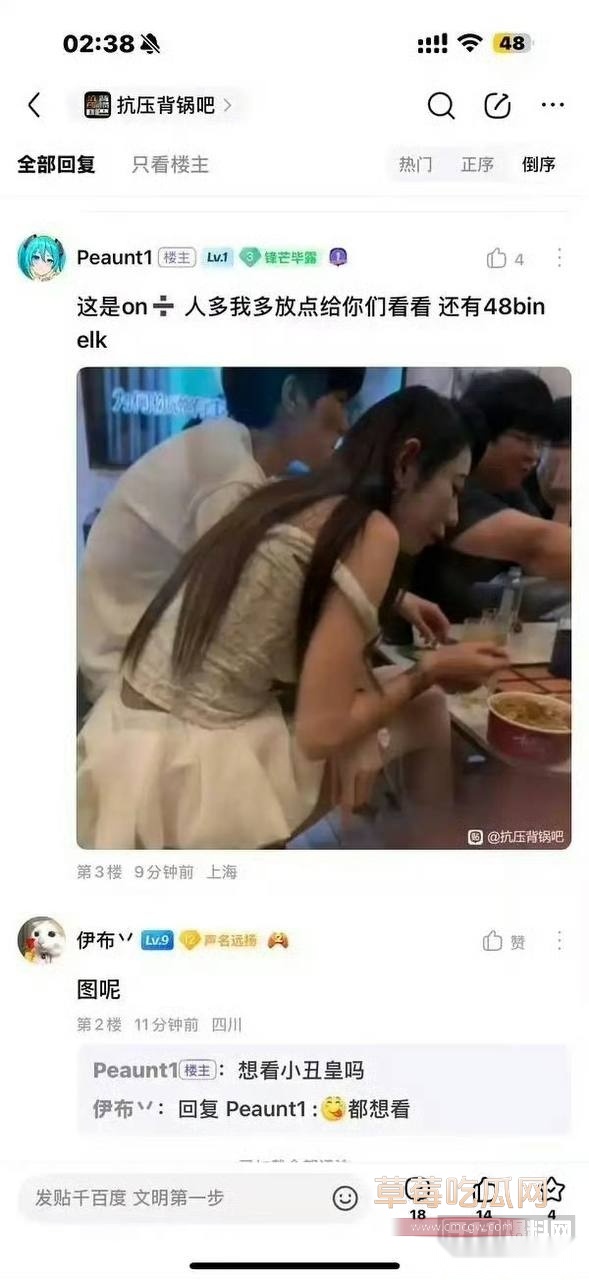Open more options on Peaunt1's reply
Viewport: 589px width, 1280px height.
(x=559, y=258)
